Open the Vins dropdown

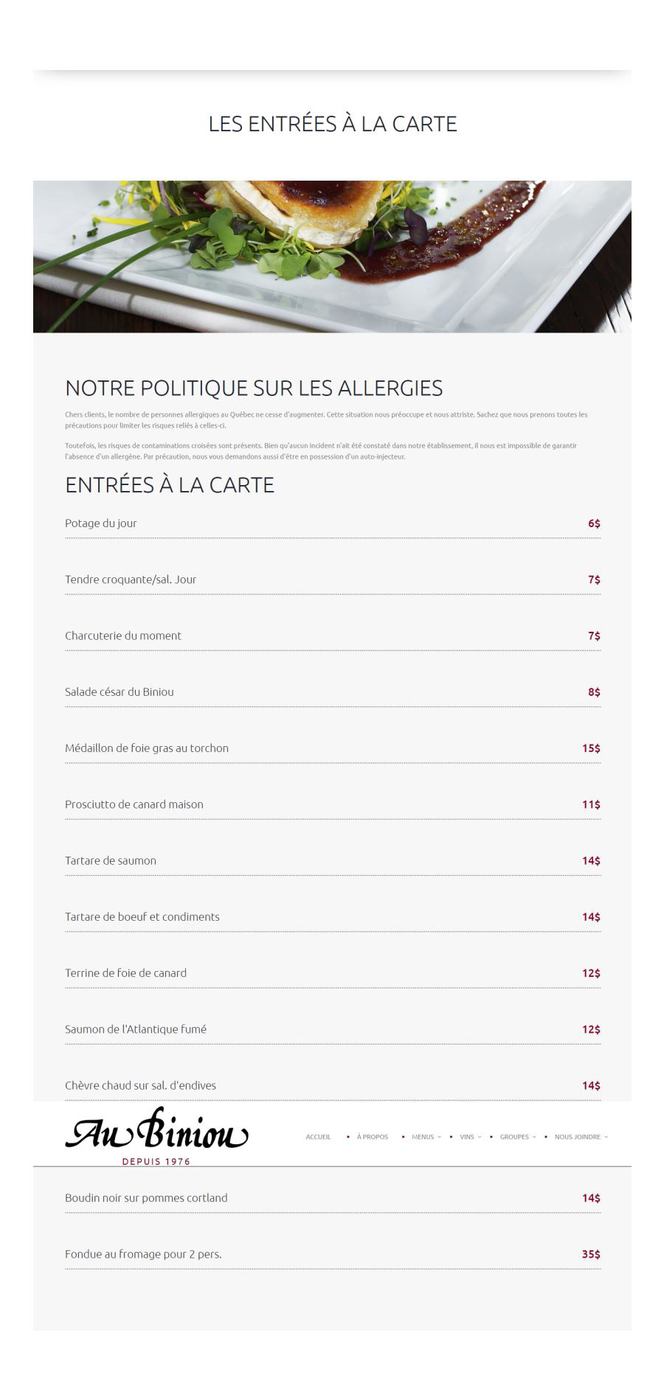pos(469,1137)
